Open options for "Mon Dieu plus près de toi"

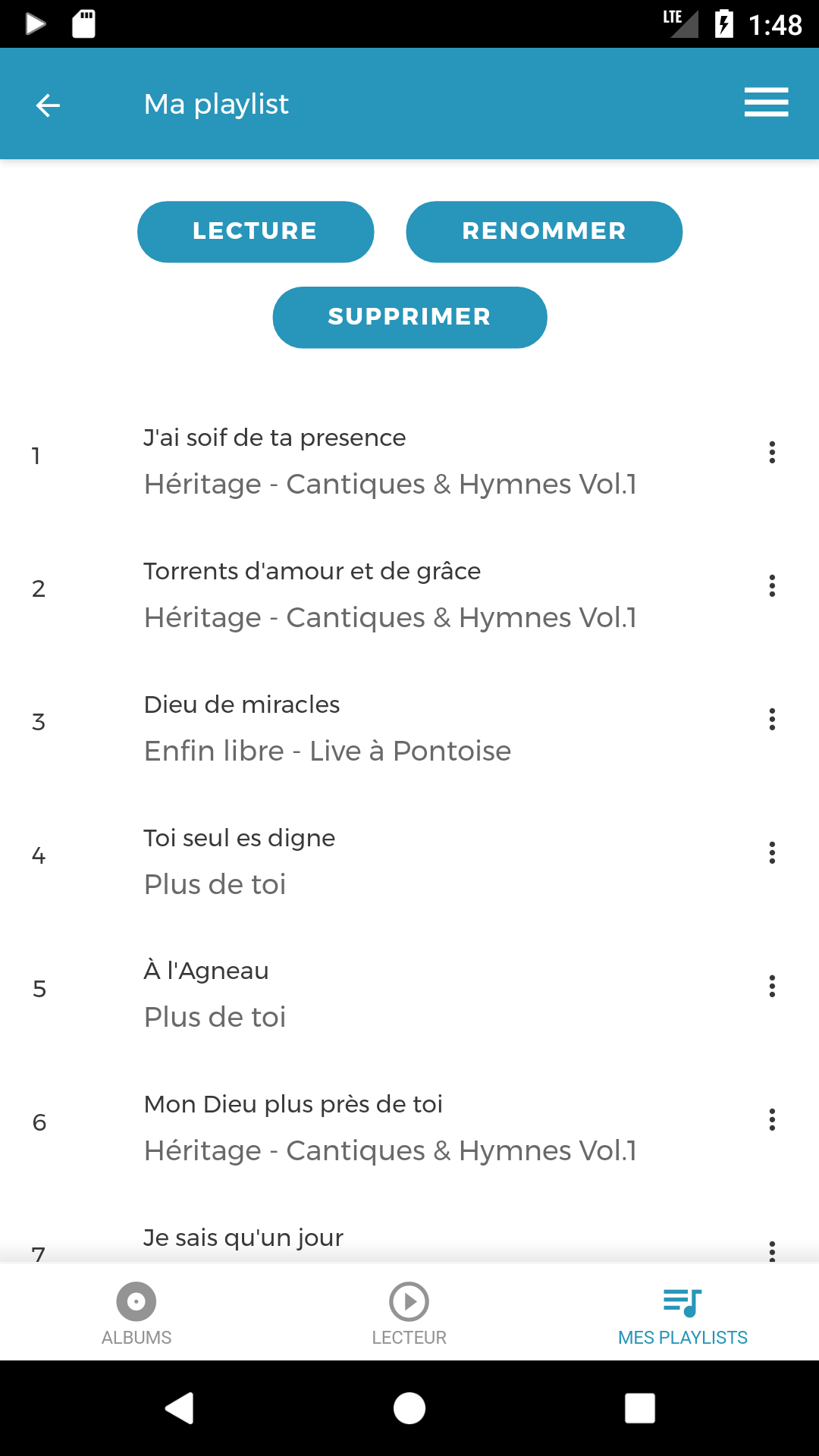point(772,1120)
